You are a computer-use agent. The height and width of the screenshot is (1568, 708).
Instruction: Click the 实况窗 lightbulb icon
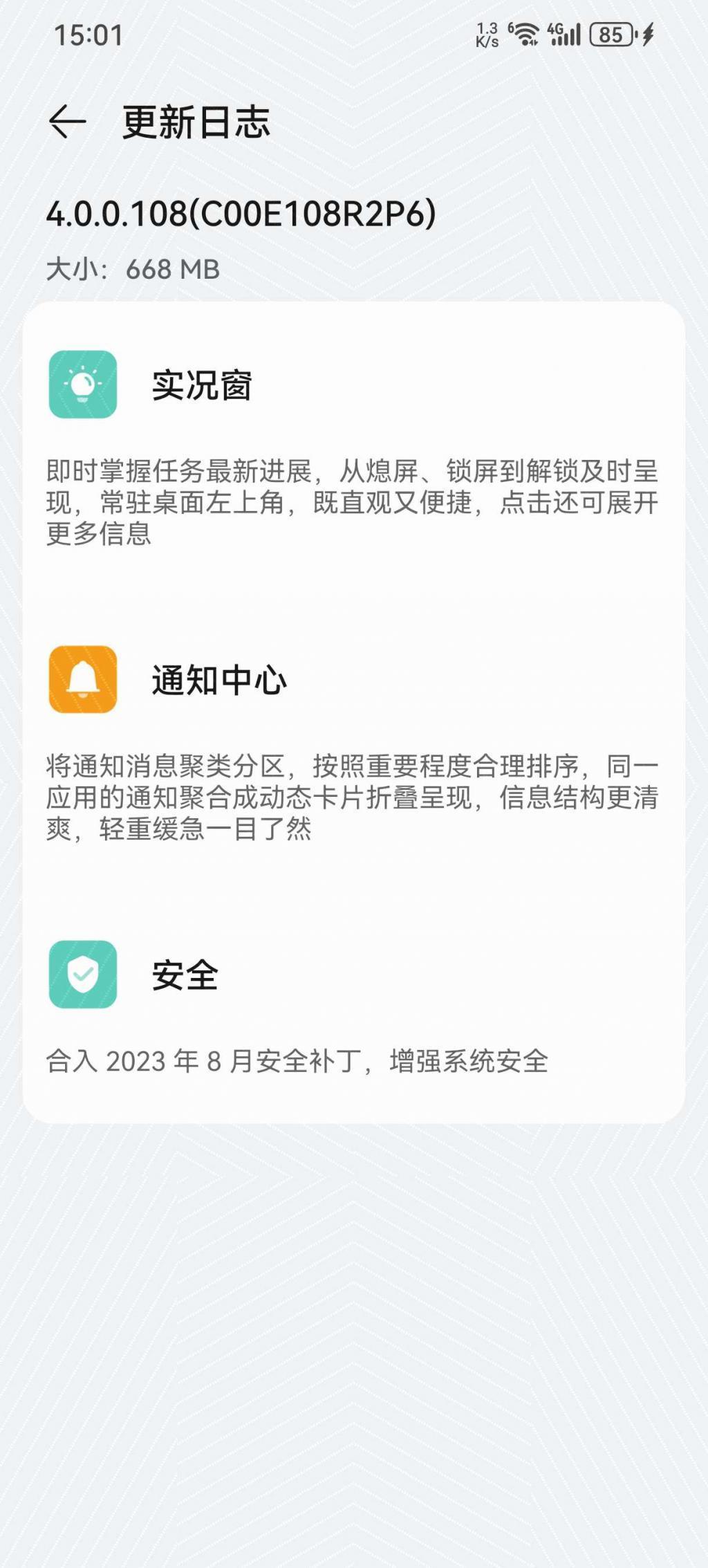coord(82,386)
